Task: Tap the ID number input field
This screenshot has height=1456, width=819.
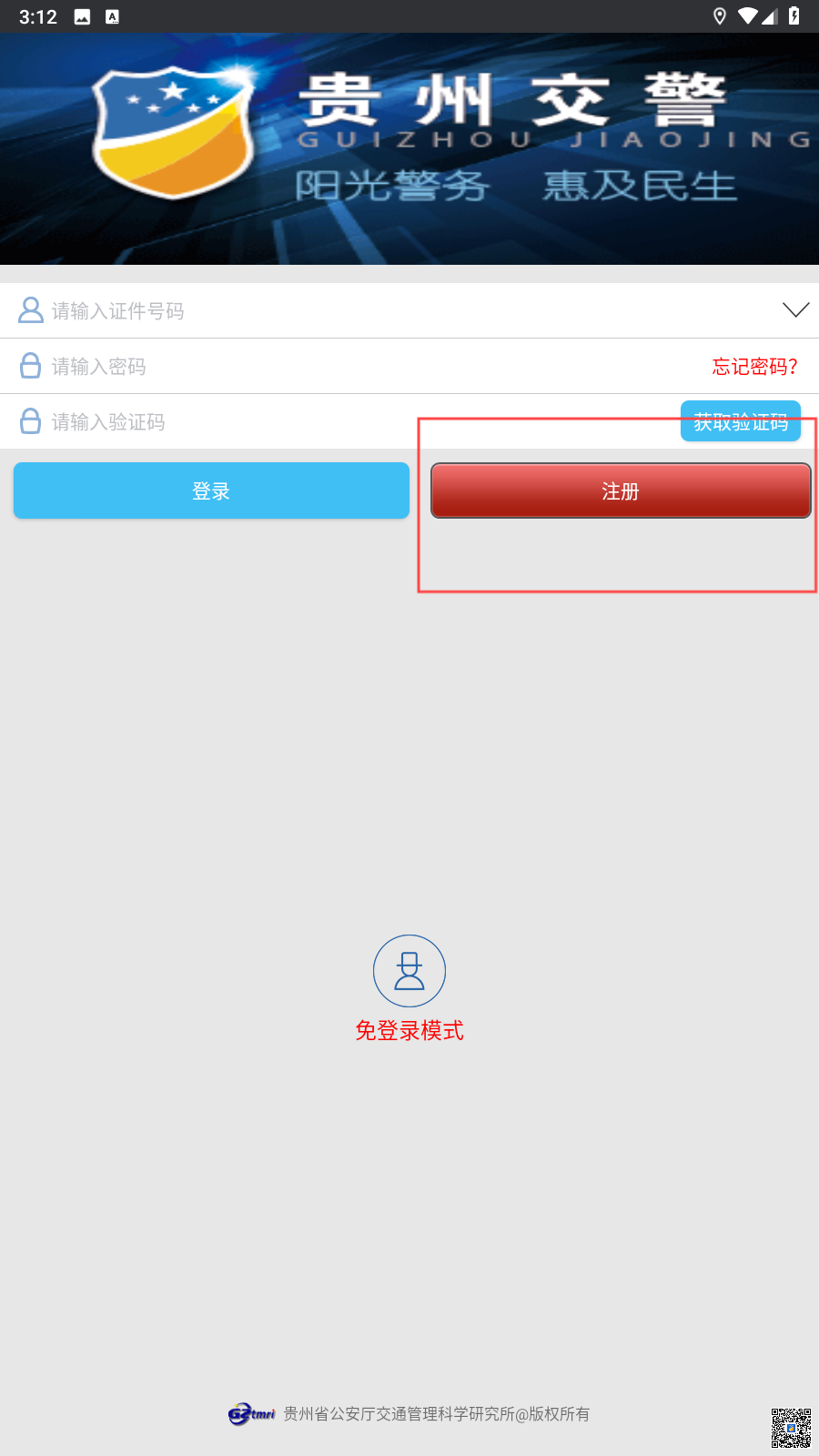Action: pos(400,311)
